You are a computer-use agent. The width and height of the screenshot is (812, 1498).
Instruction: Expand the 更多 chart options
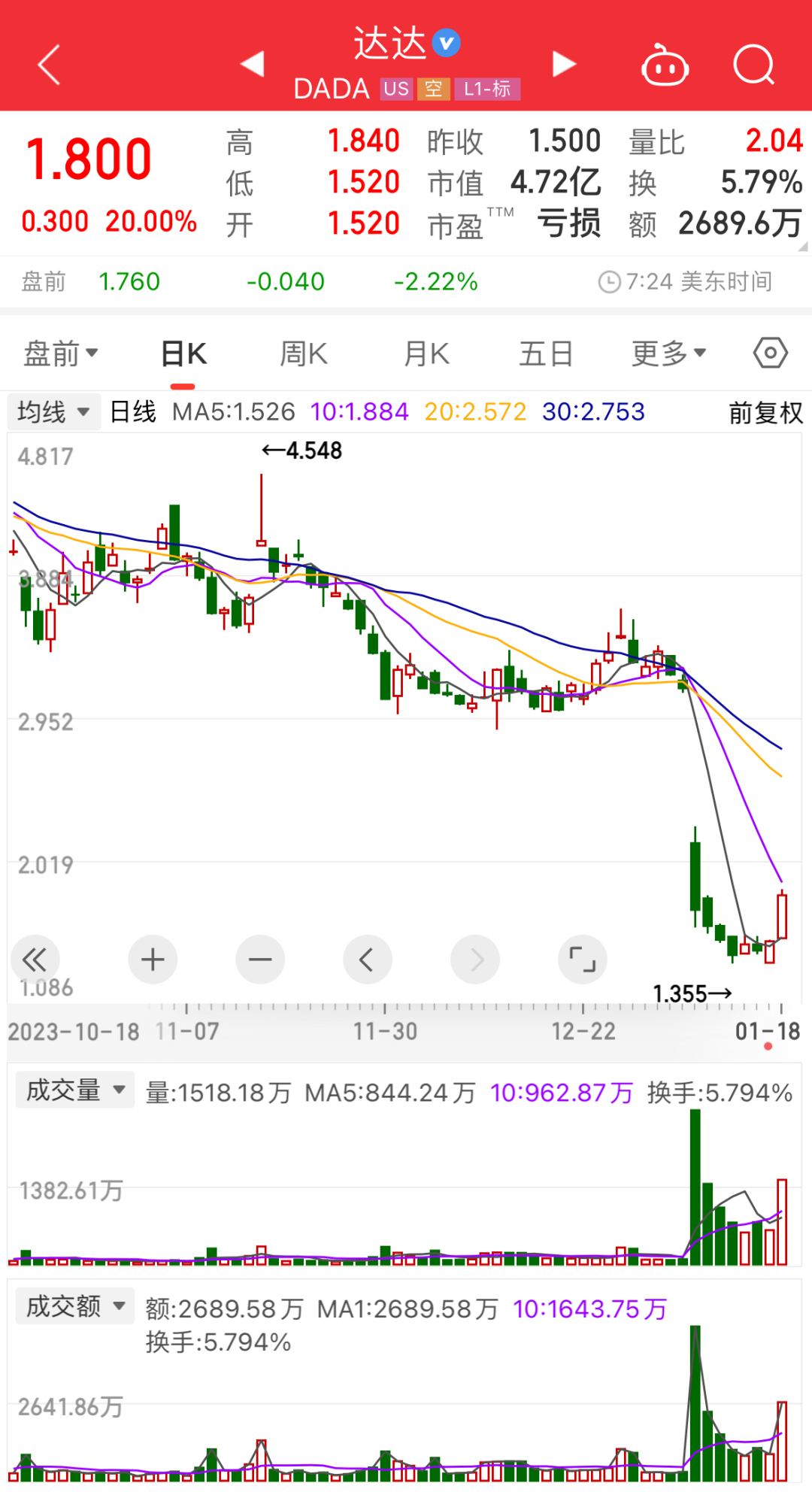pos(668,353)
